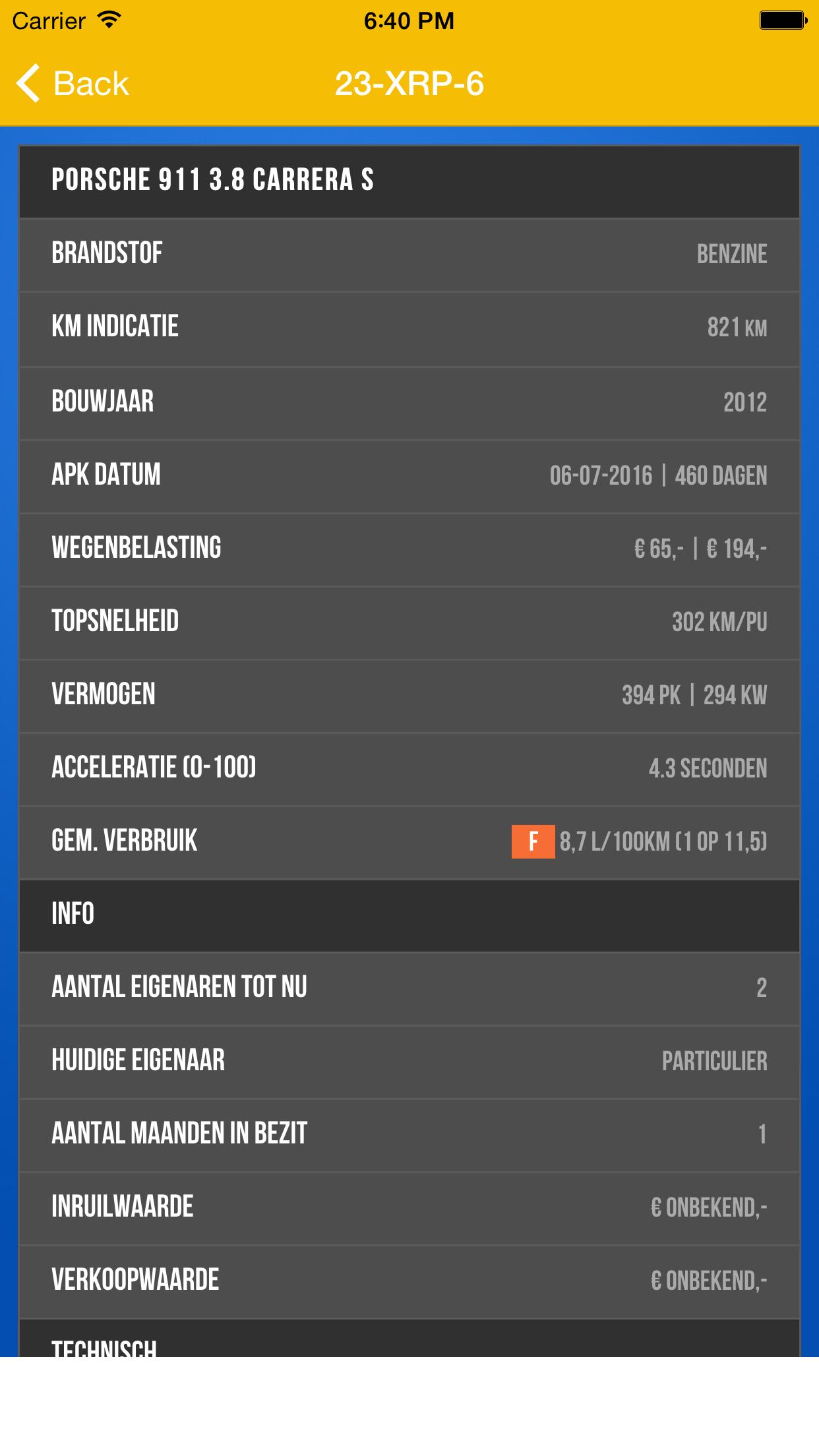The width and height of the screenshot is (819, 1456).
Task: Tap the battery indicator in the status bar
Action: [781, 20]
